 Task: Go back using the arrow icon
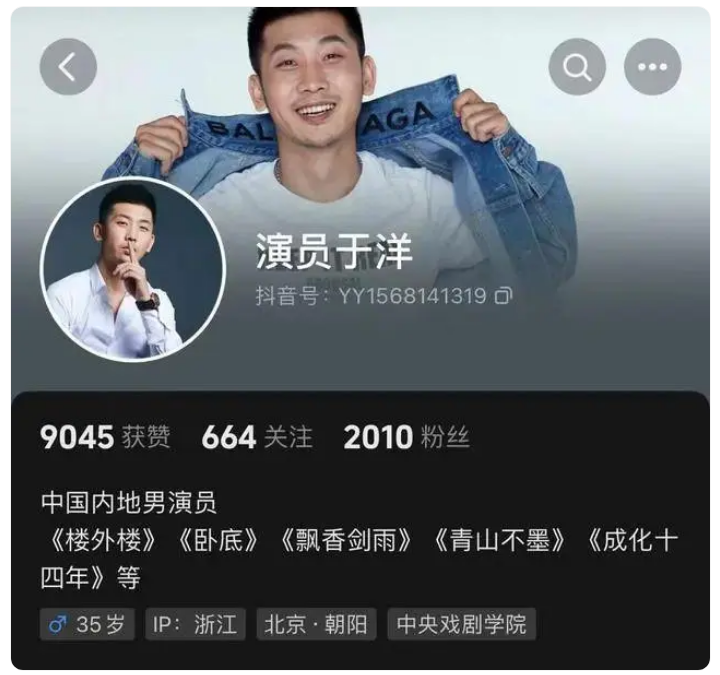pyautogui.click(x=68, y=67)
